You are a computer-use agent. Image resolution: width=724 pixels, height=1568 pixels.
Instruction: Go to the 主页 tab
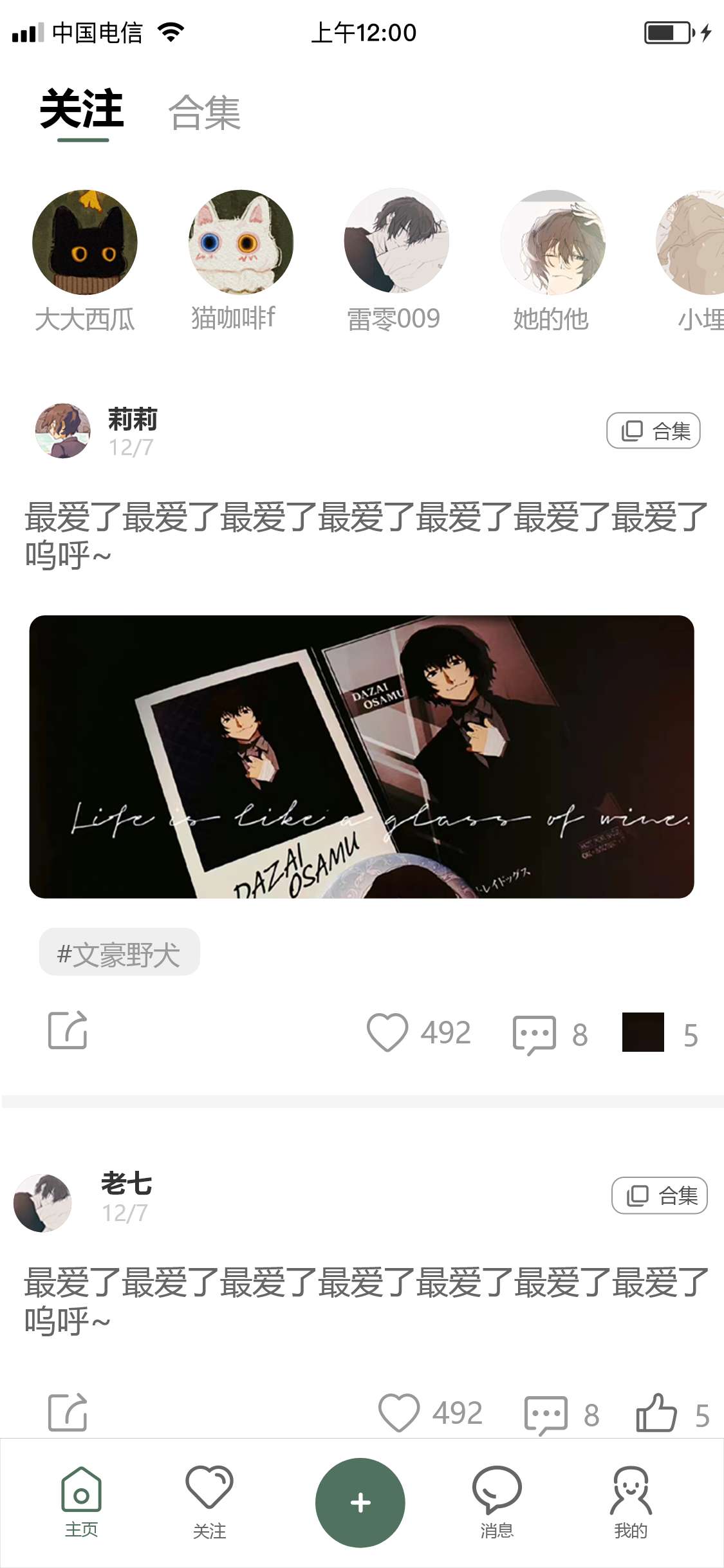tap(81, 1502)
